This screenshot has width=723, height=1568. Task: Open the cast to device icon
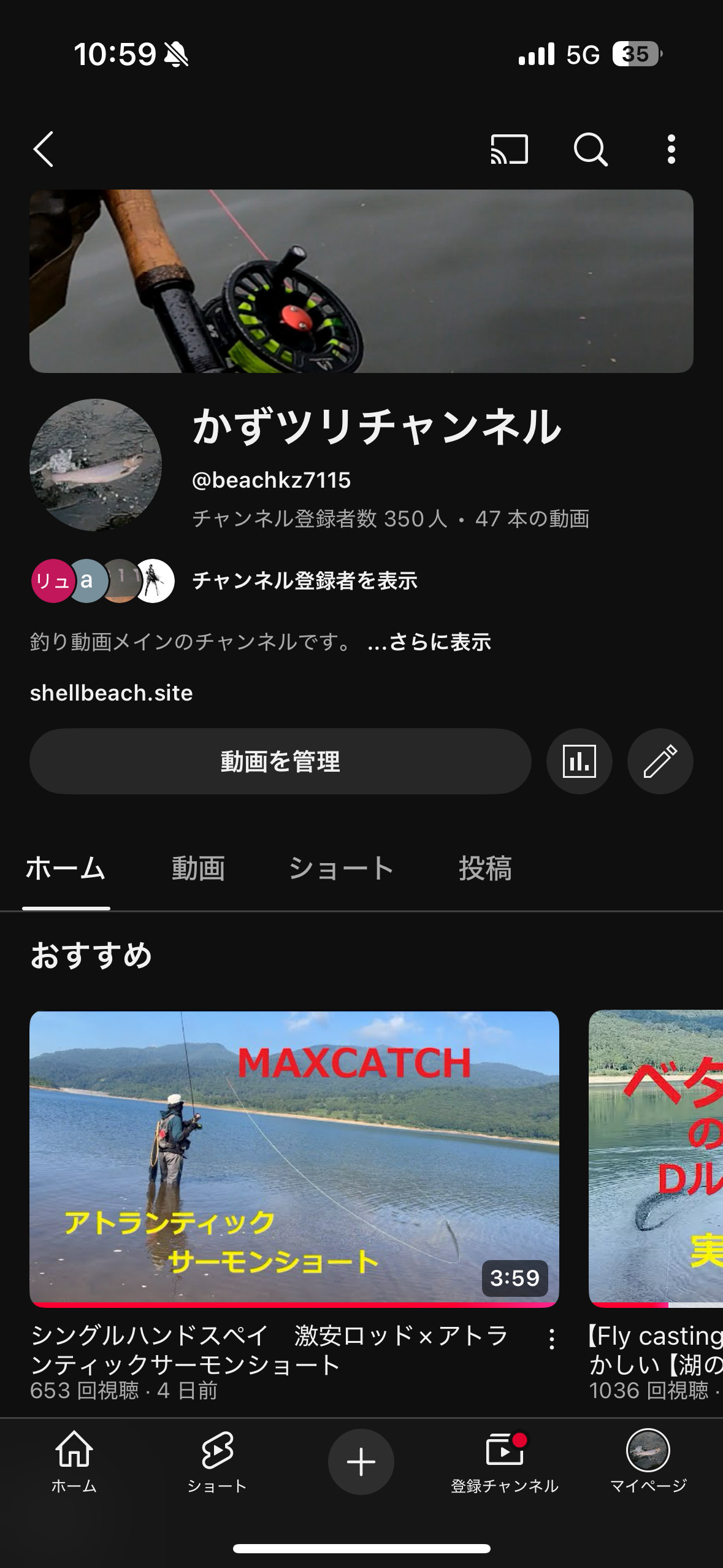coord(509,149)
